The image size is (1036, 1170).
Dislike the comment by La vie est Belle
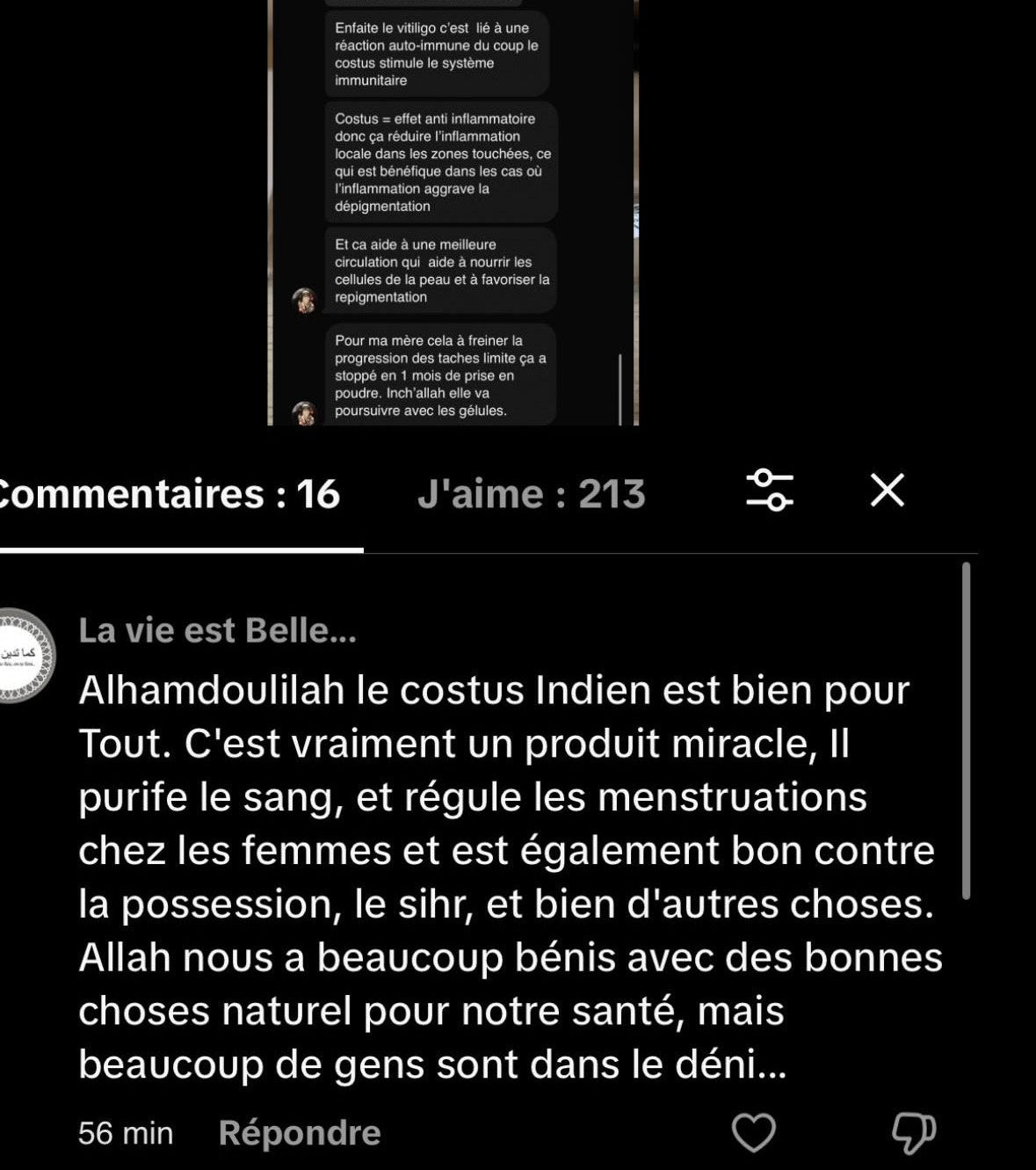point(914,1132)
